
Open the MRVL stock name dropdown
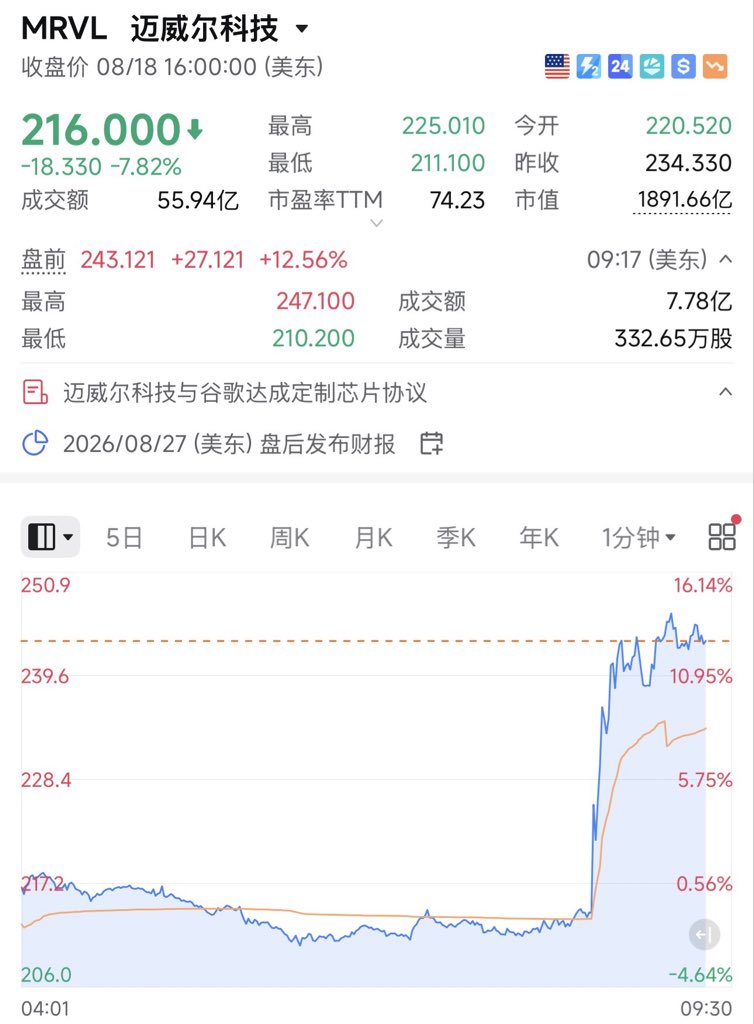coord(302,29)
